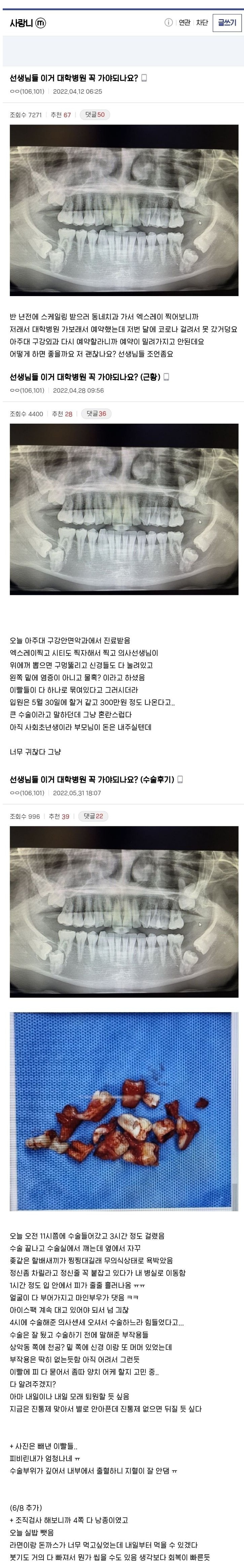Screen dimensions: 244x1568
Task: Write a new post with 글쓰기
Action: click(x=226, y=23)
